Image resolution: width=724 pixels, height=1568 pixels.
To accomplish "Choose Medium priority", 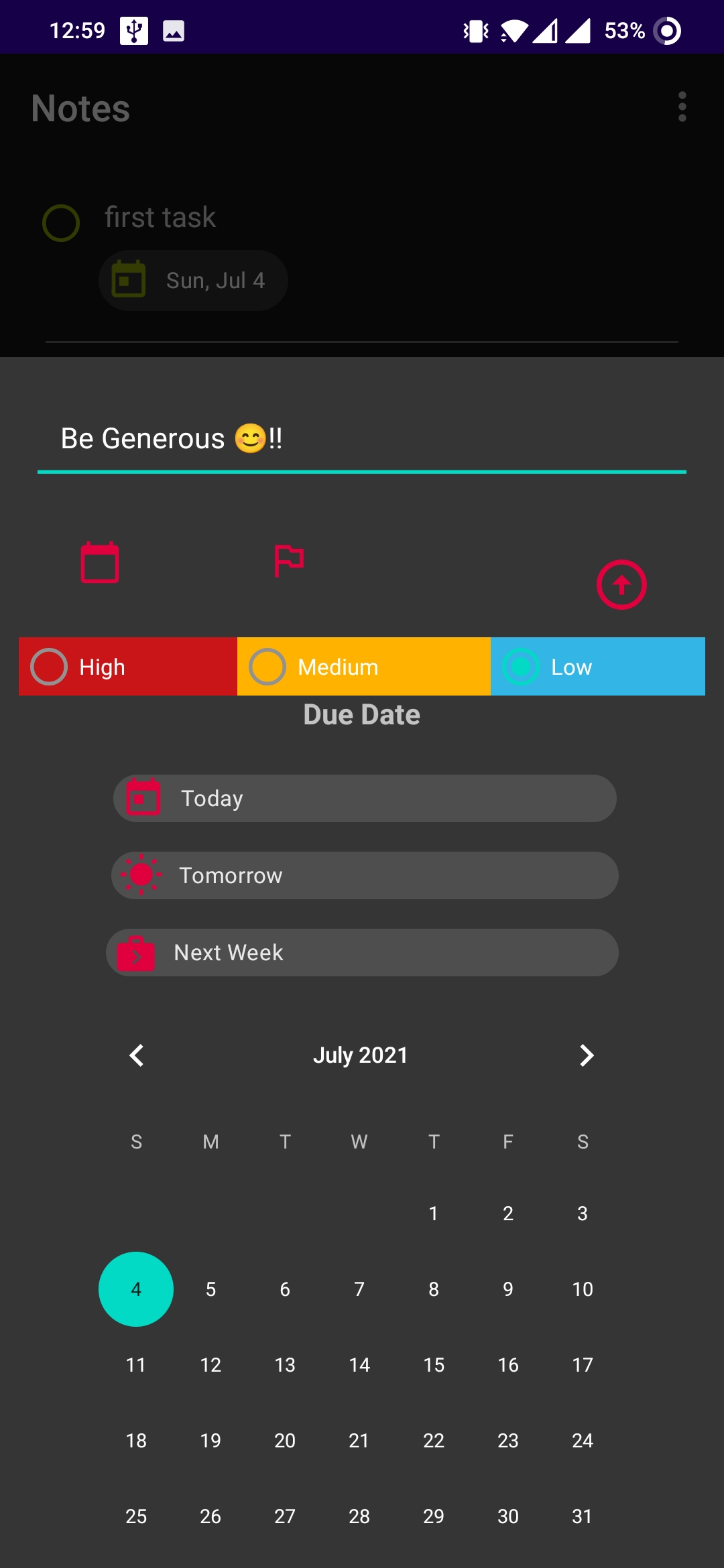I will (364, 667).
